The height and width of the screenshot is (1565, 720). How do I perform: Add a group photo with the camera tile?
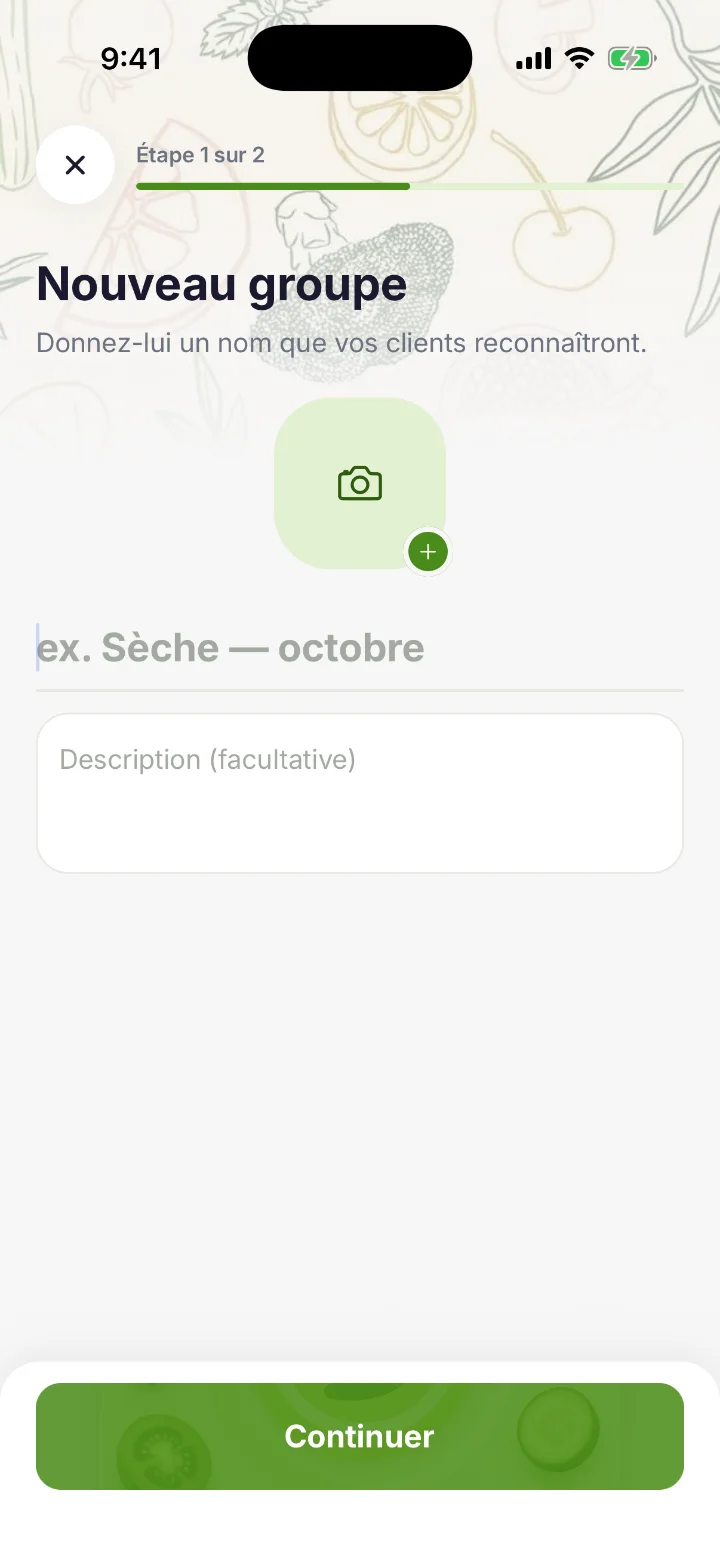click(x=360, y=484)
